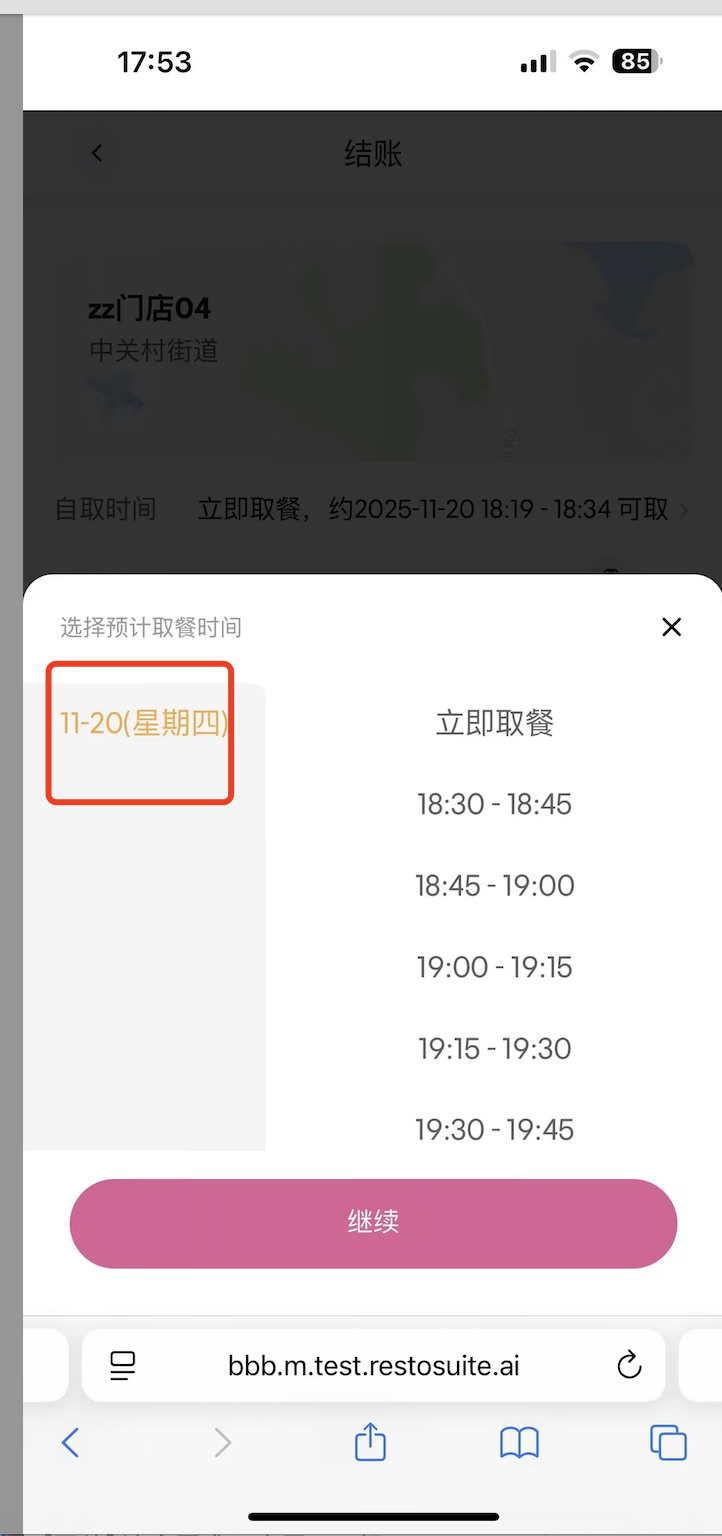Open the Safari share sheet
Image resolution: width=722 pixels, height=1536 pixels.
pyautogui.click(x=370, y=1442)
